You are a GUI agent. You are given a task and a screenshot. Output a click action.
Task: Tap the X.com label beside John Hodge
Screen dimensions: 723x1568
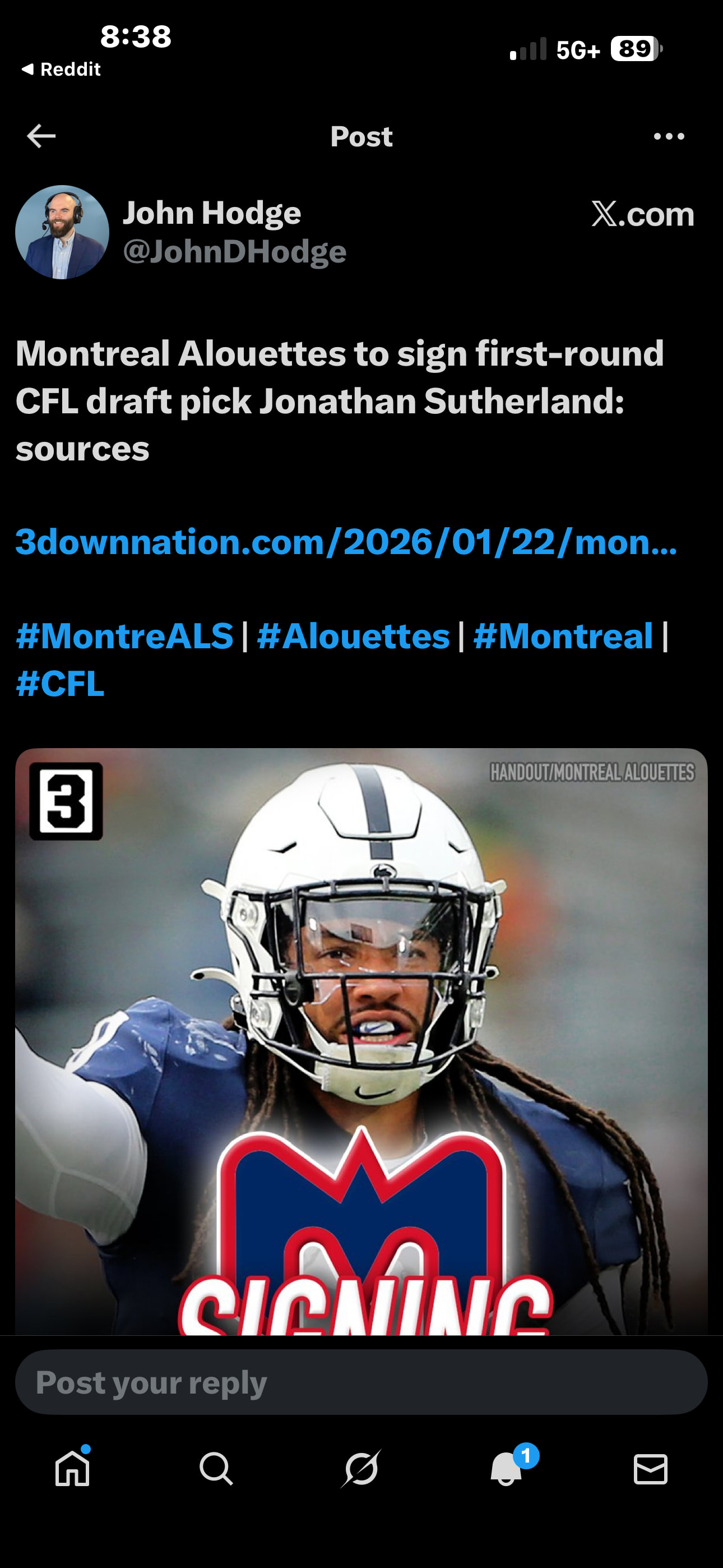642,214
